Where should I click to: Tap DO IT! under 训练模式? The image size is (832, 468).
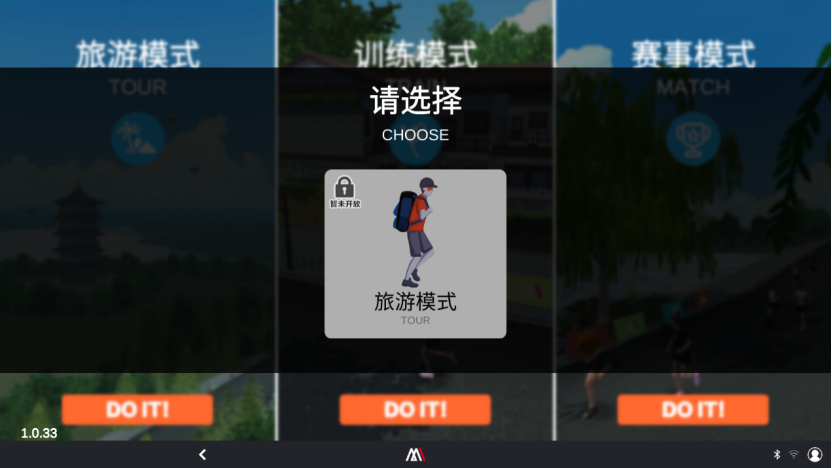coord(415,409)
